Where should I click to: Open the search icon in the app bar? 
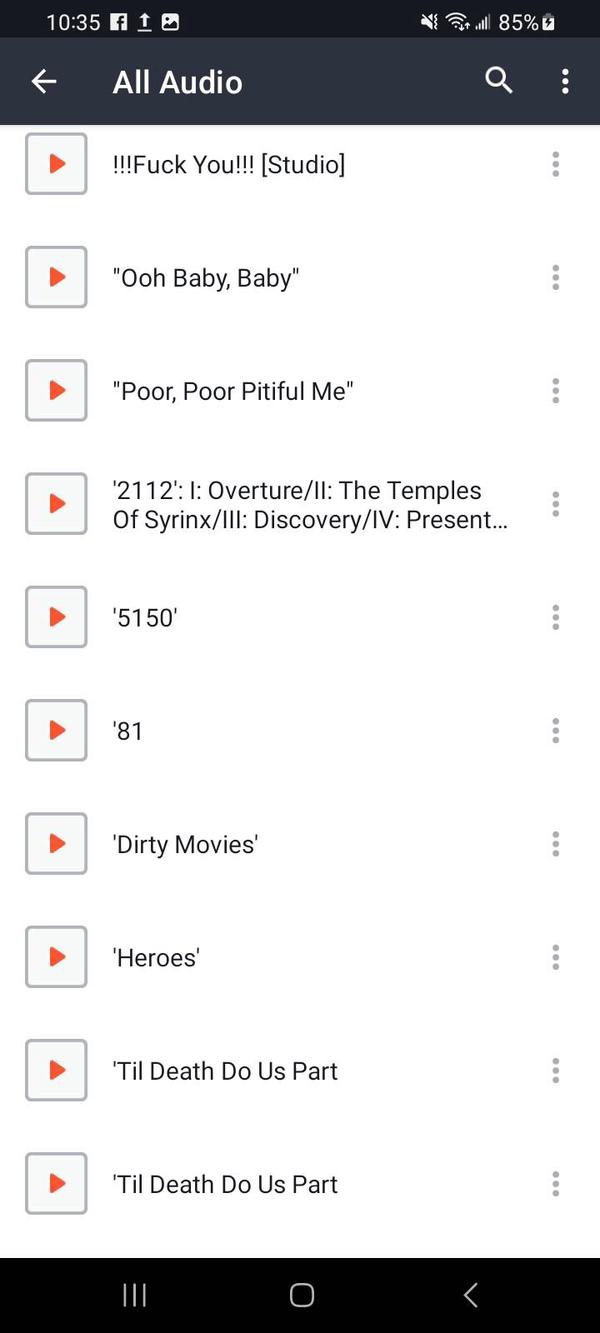(x=499, y=81)
